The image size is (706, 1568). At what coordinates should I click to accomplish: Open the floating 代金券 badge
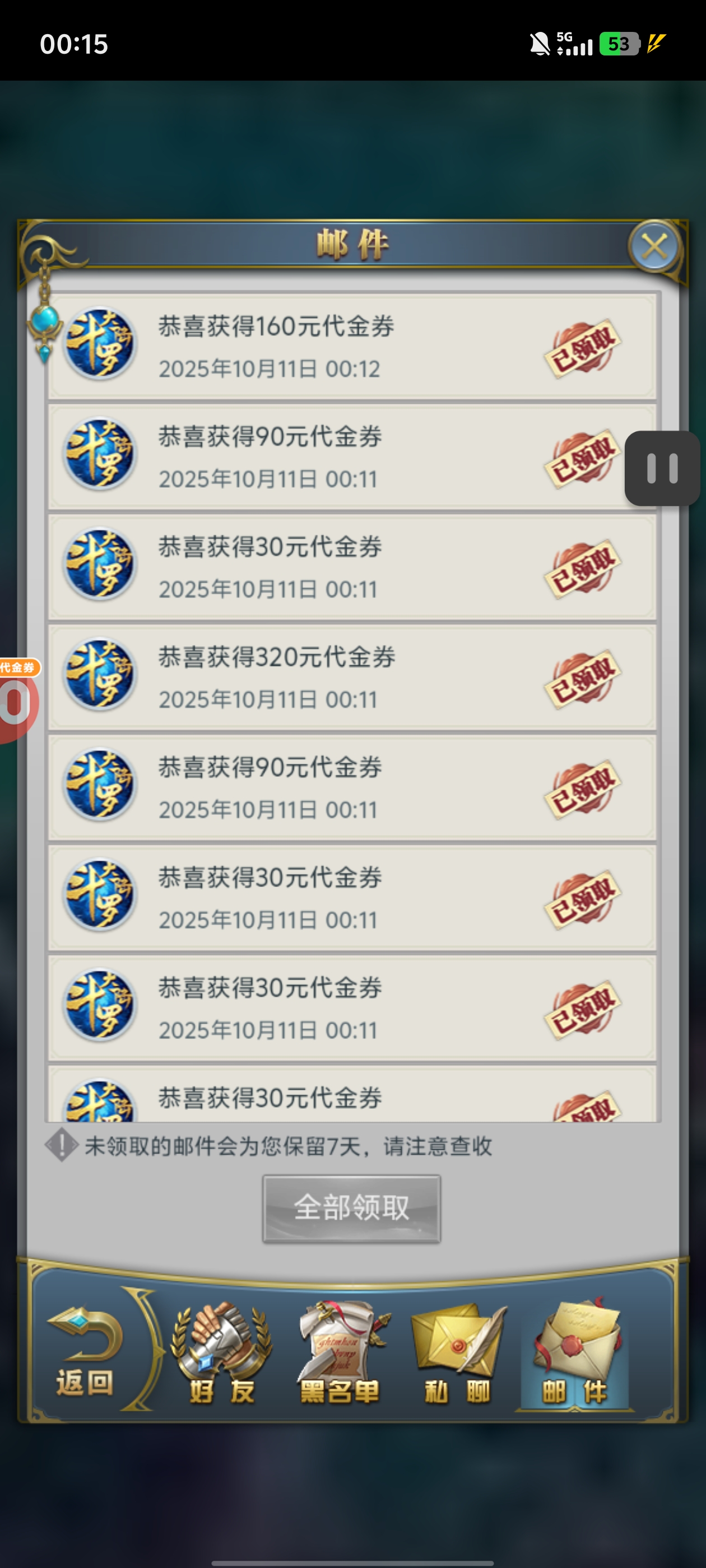(x=17, y=700)
